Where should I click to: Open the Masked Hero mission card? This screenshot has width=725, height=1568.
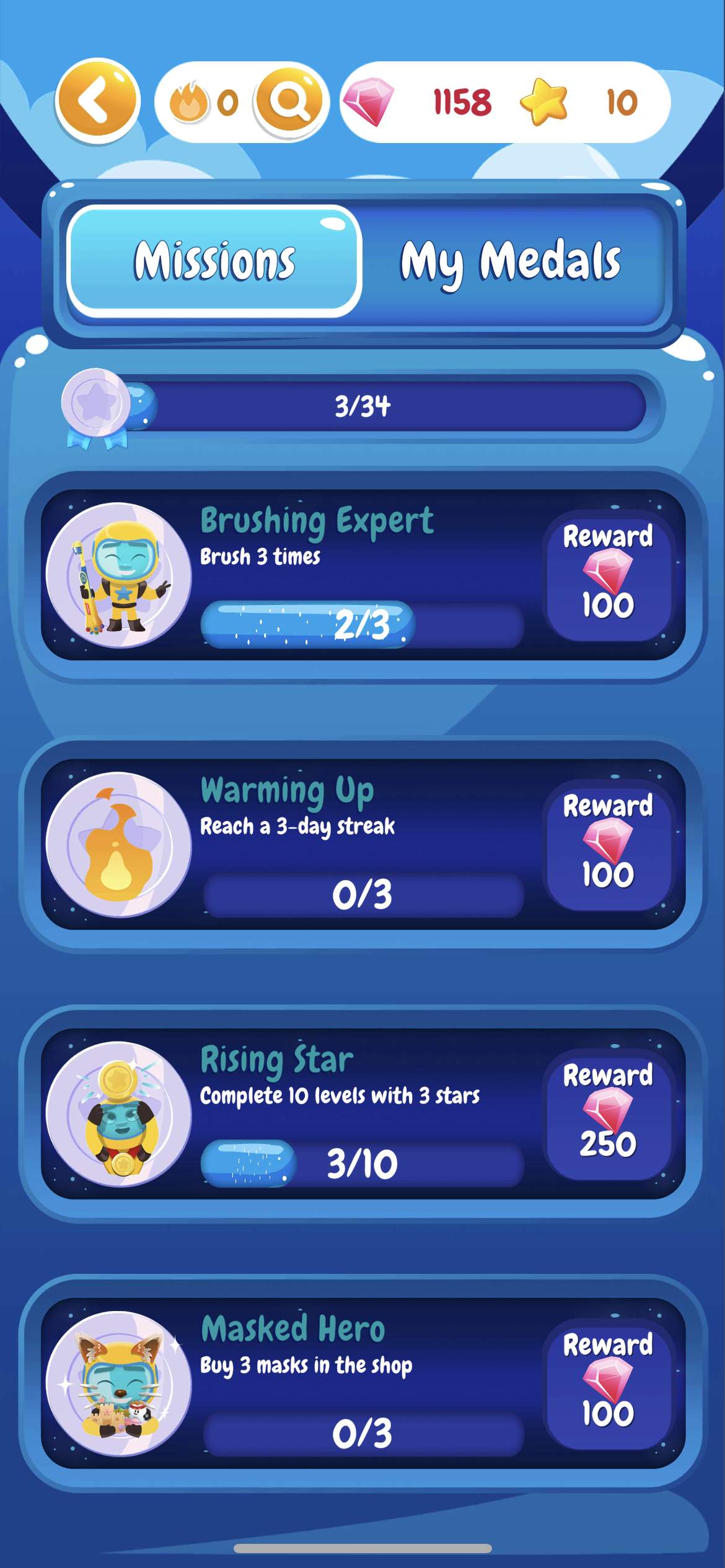tap(363, 1383)
